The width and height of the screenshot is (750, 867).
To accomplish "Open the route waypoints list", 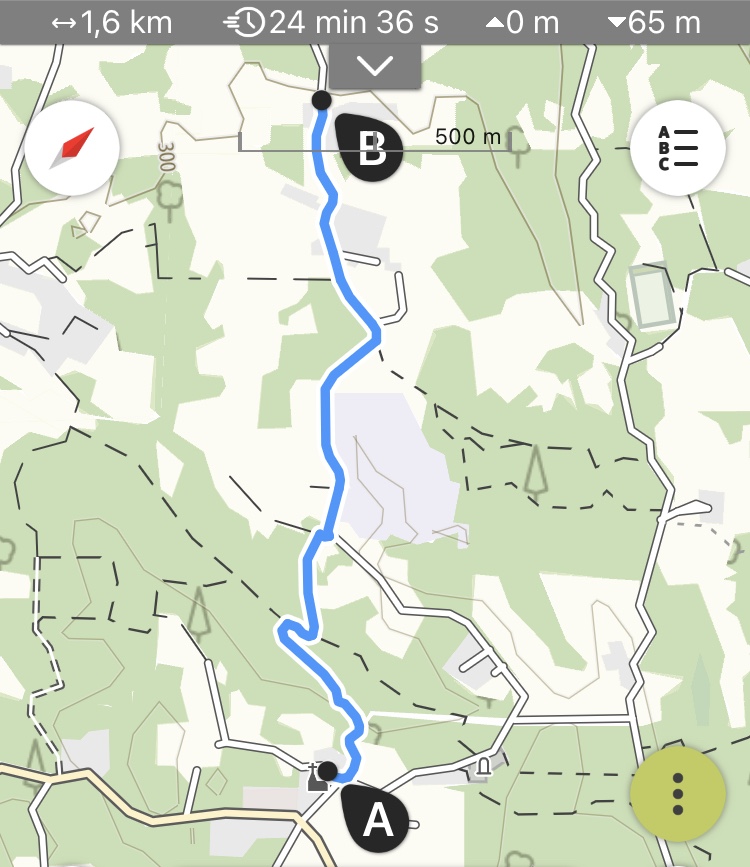I will coord(678,148).
